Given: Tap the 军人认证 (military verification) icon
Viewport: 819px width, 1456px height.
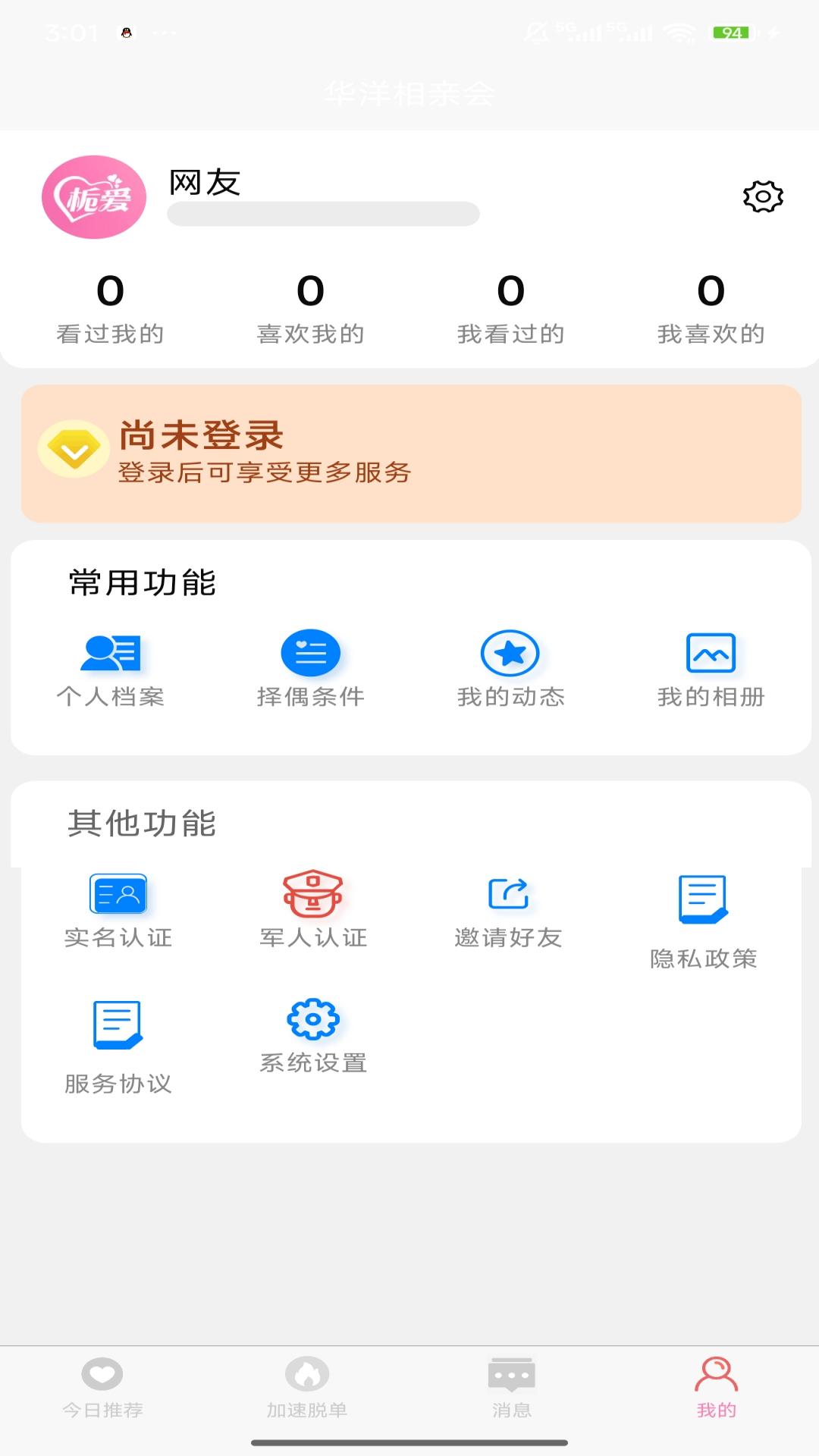Looking at the screenshot, I should pyautogui.click(x=313, y=895).
